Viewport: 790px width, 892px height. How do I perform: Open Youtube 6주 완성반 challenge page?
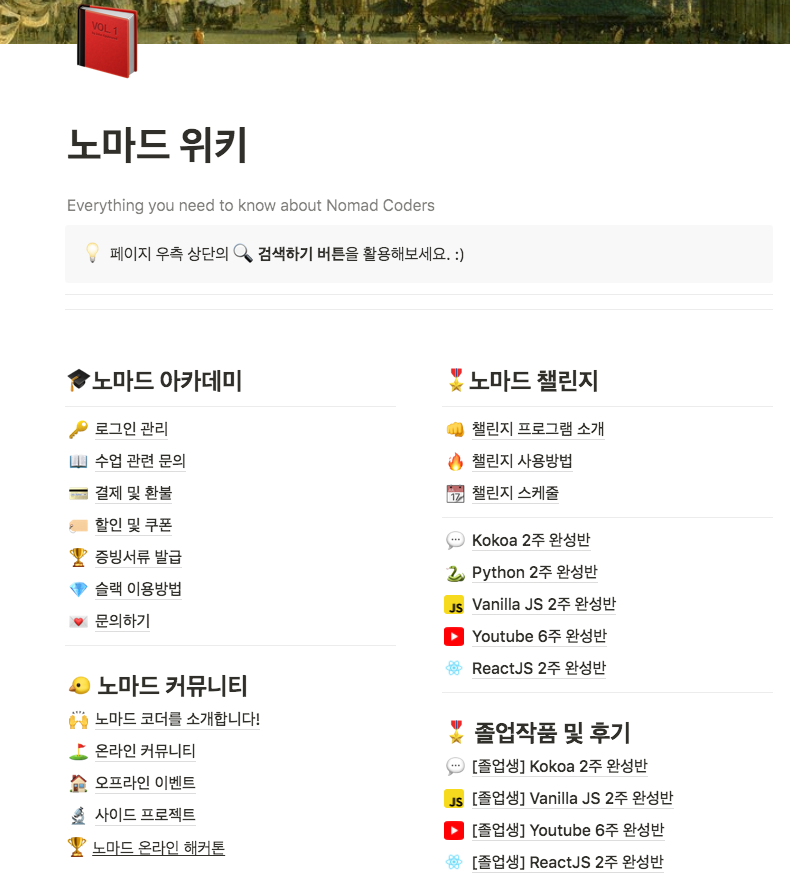(540, 636)
